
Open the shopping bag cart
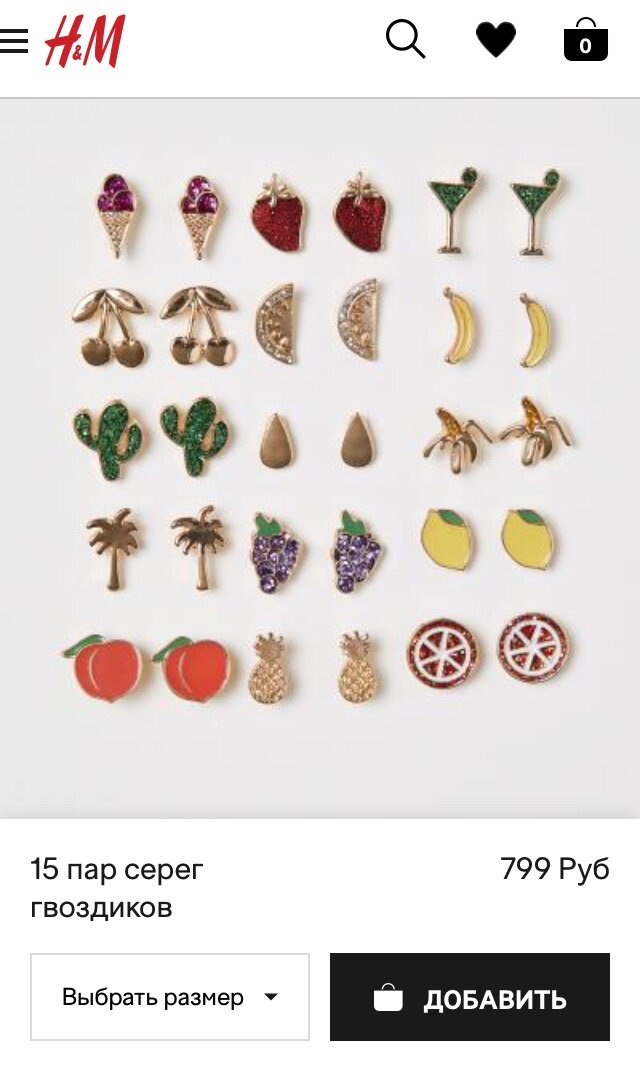point(585,41)
